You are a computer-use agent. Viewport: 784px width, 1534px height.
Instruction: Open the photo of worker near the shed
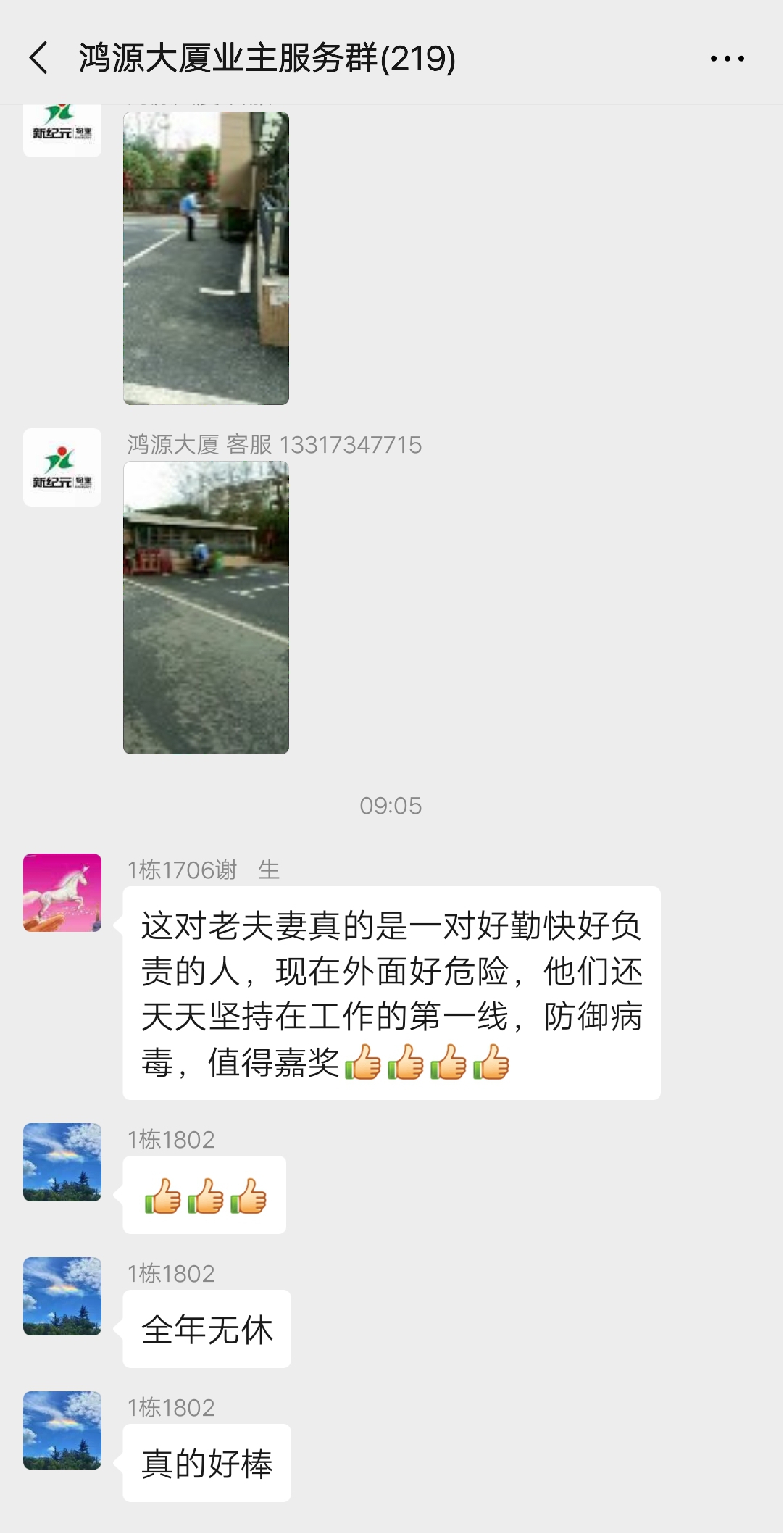(207, 608)
